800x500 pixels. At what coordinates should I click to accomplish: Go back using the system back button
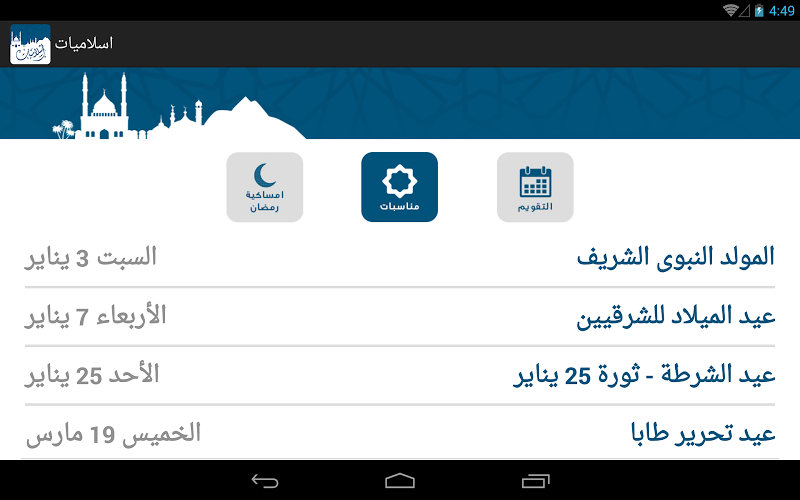pyautogui.click(x=265, y=481)
